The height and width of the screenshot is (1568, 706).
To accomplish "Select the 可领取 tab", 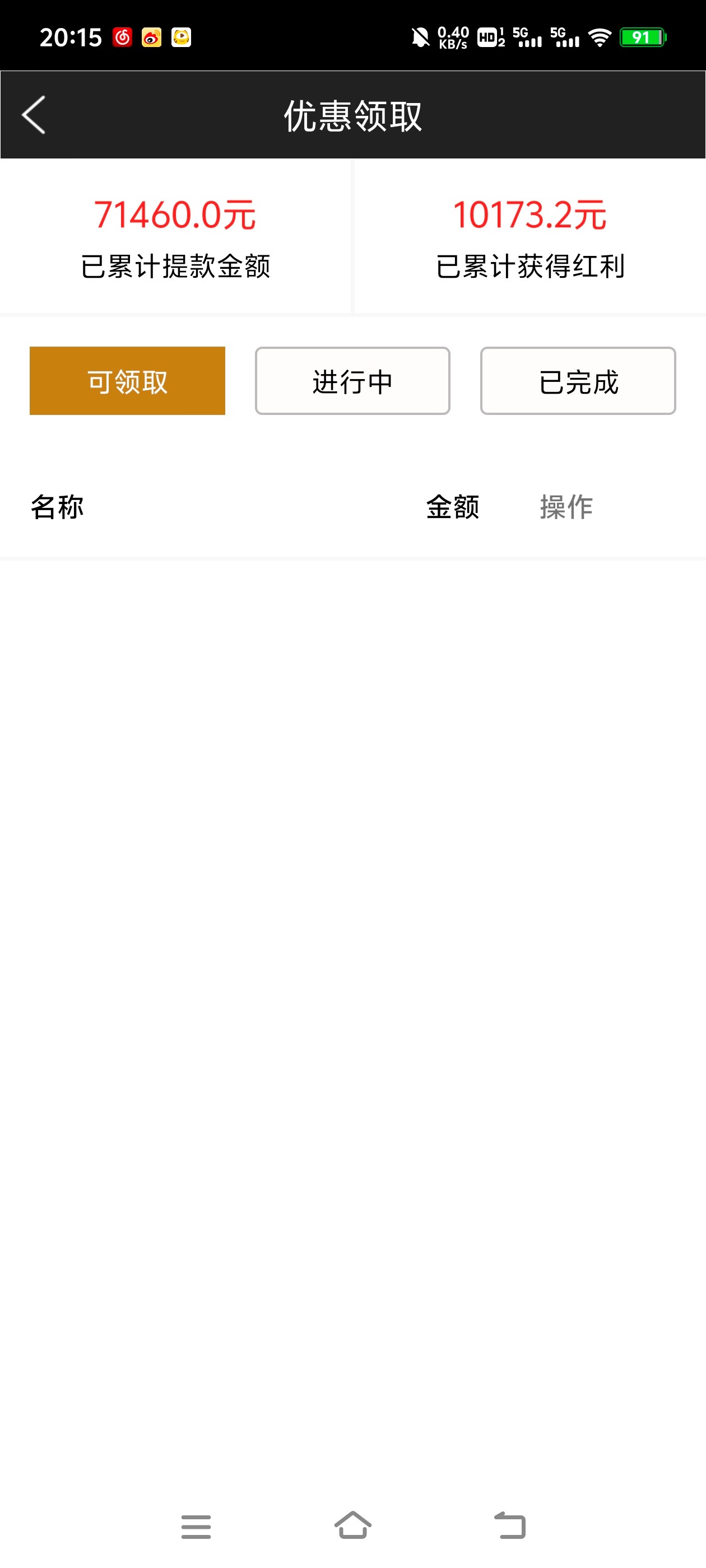I will coord(127,381).
